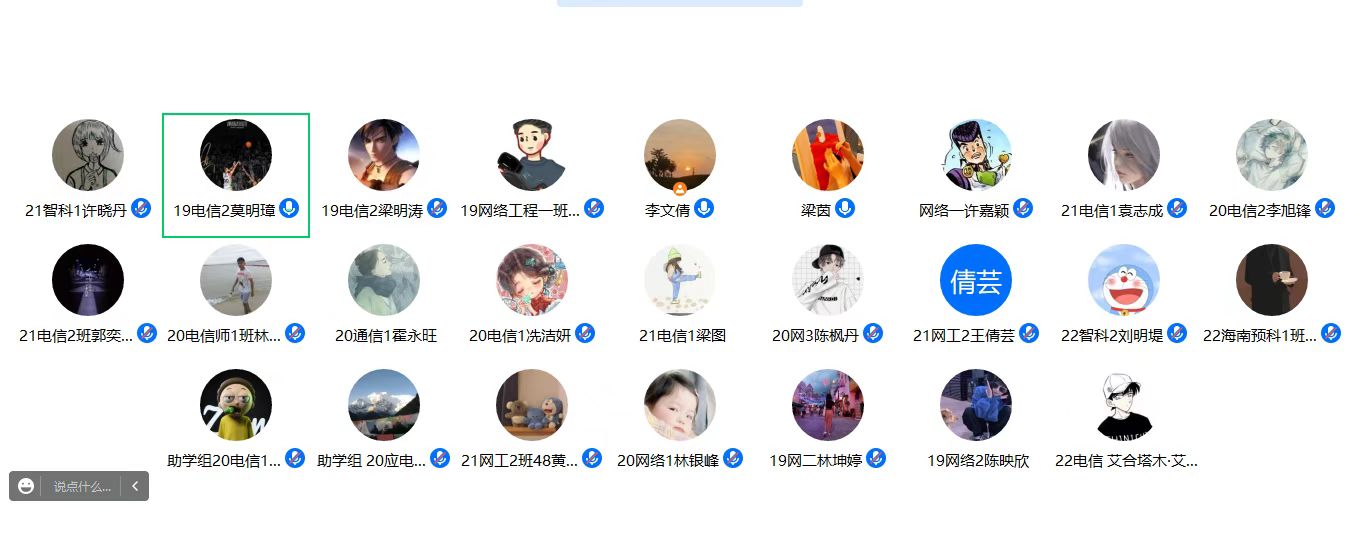Select participant 19网二林坤婷
The width and height of the screenshot is (1358, 537).
tap(828, 406)
